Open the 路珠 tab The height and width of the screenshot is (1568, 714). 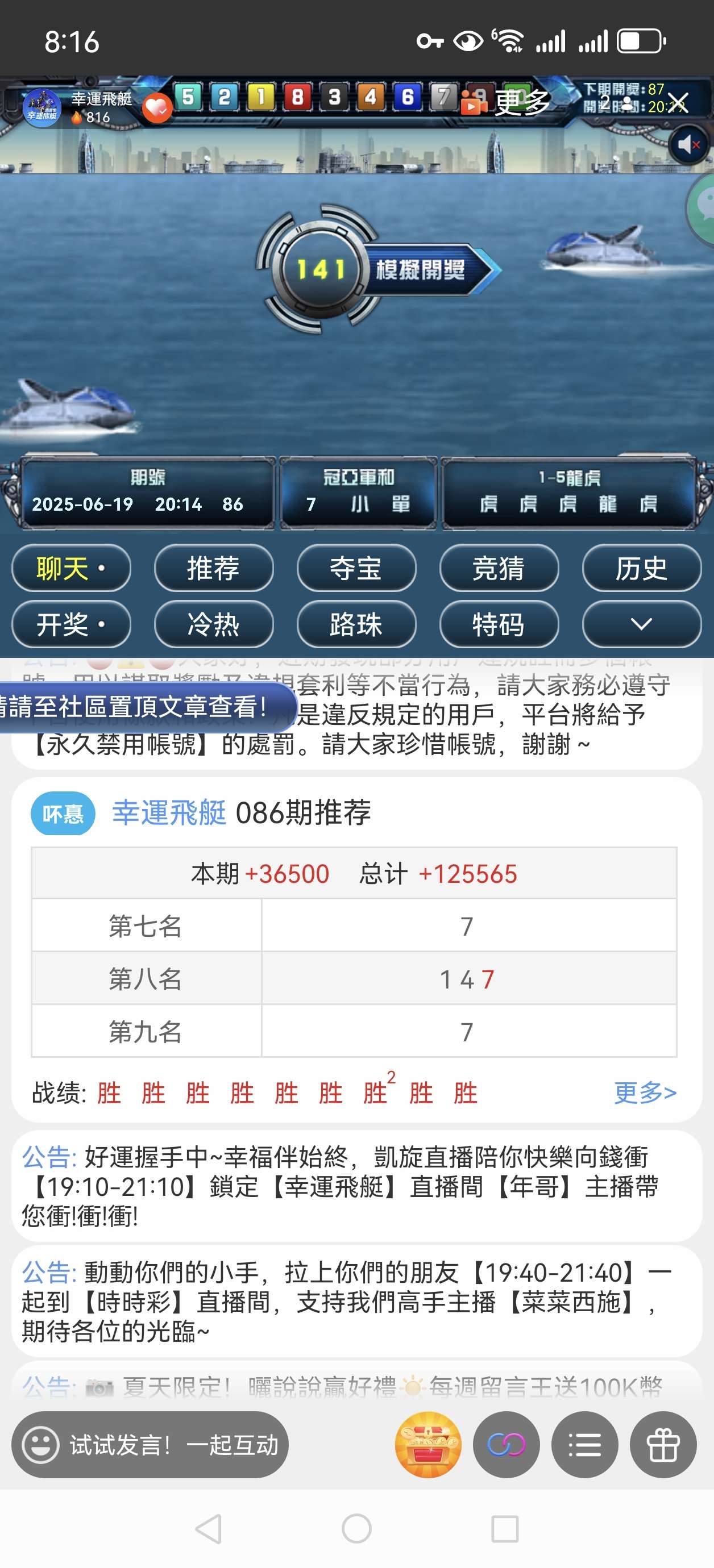pos(356,624)
